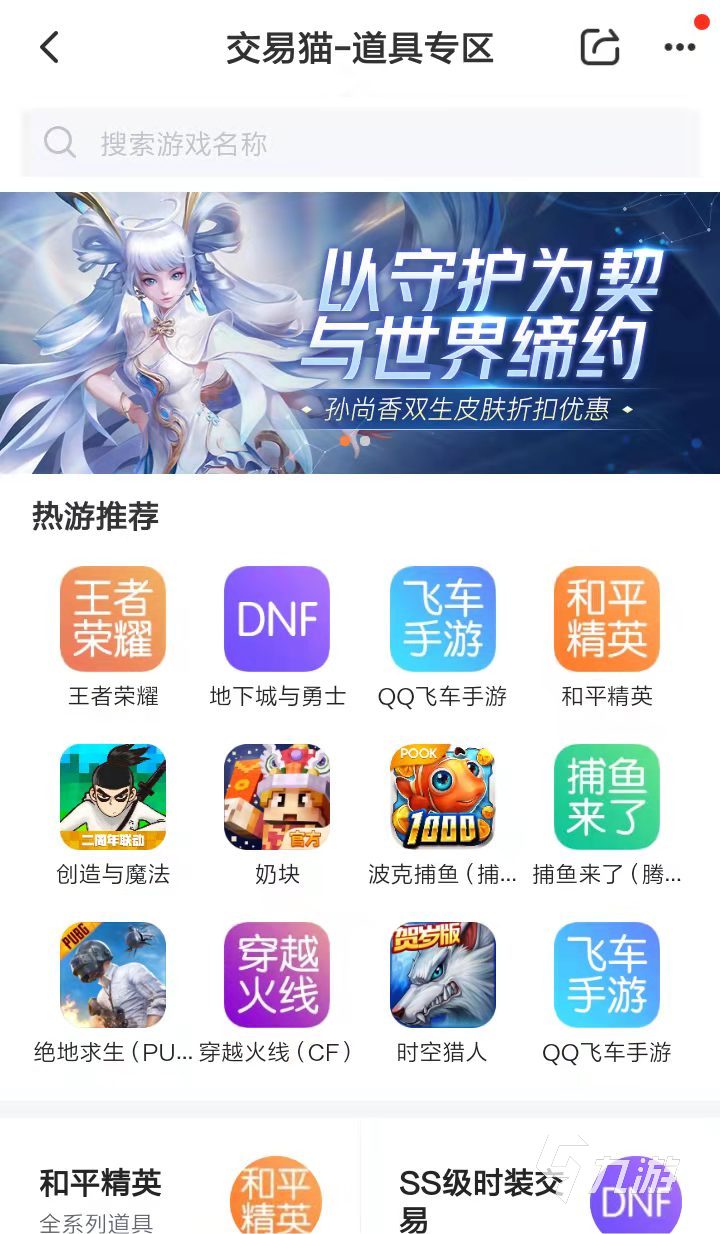Tap the 搜索游戏名称 search box

tap(360, 144)
